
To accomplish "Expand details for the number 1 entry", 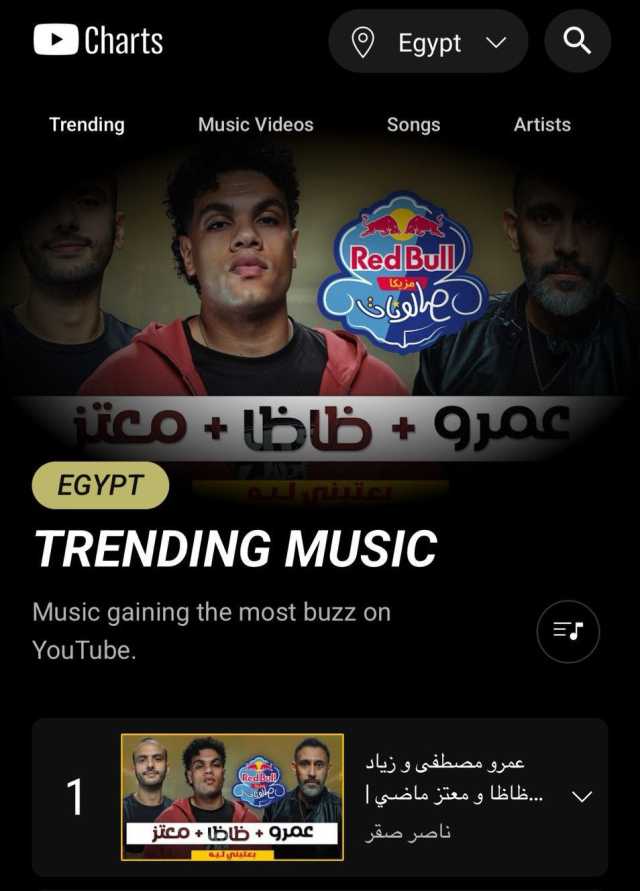I will click(581, 797).
